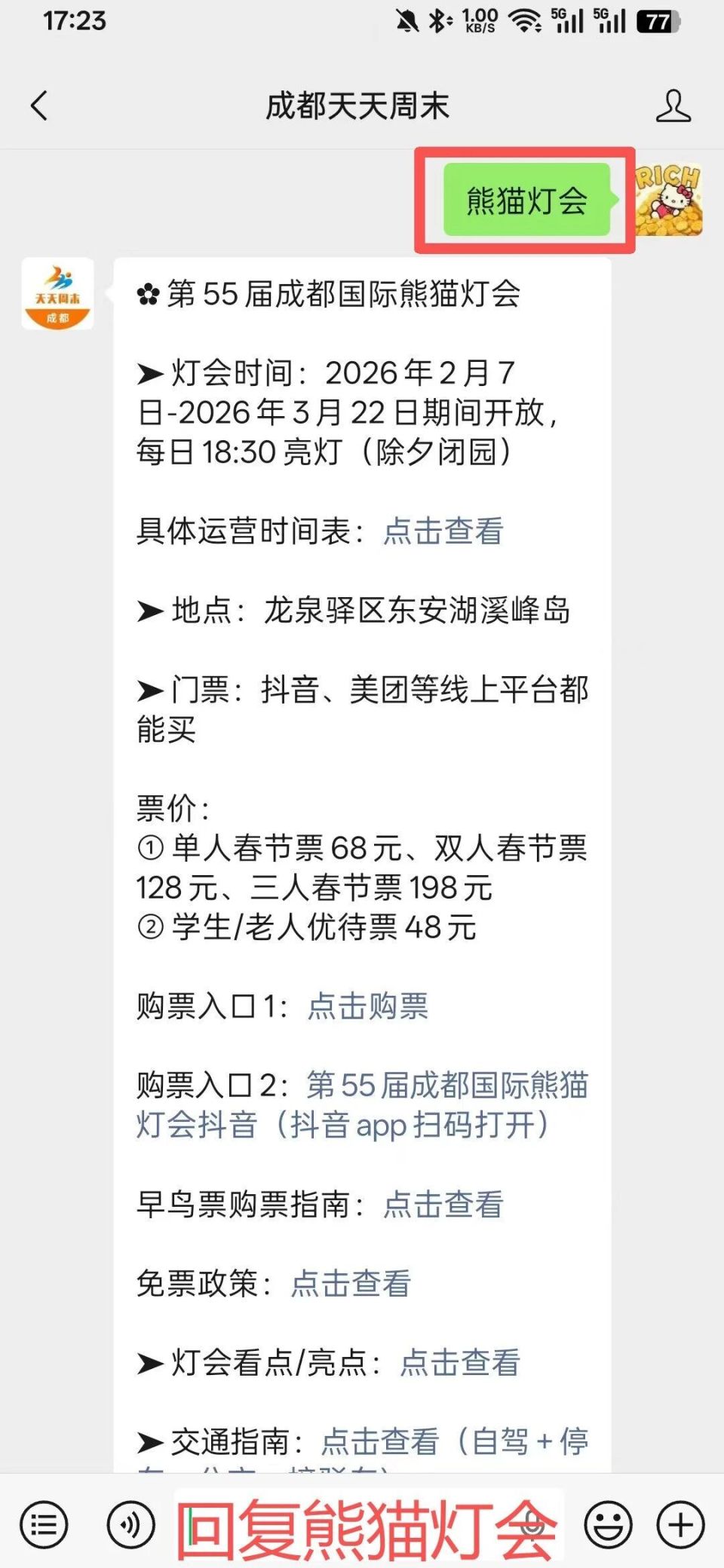The height and width of the screenshot is (1568, 724).
Task: Click the back arrow to leave the chat
Action: click(39, 106)
